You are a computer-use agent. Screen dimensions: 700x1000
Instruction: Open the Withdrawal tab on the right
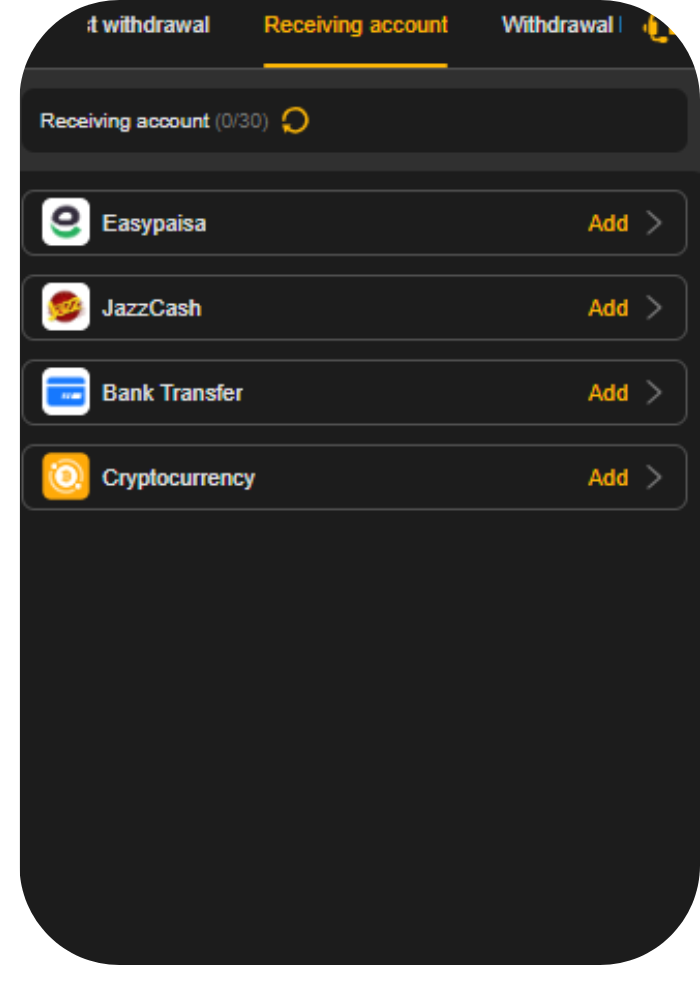coord(558,25)
